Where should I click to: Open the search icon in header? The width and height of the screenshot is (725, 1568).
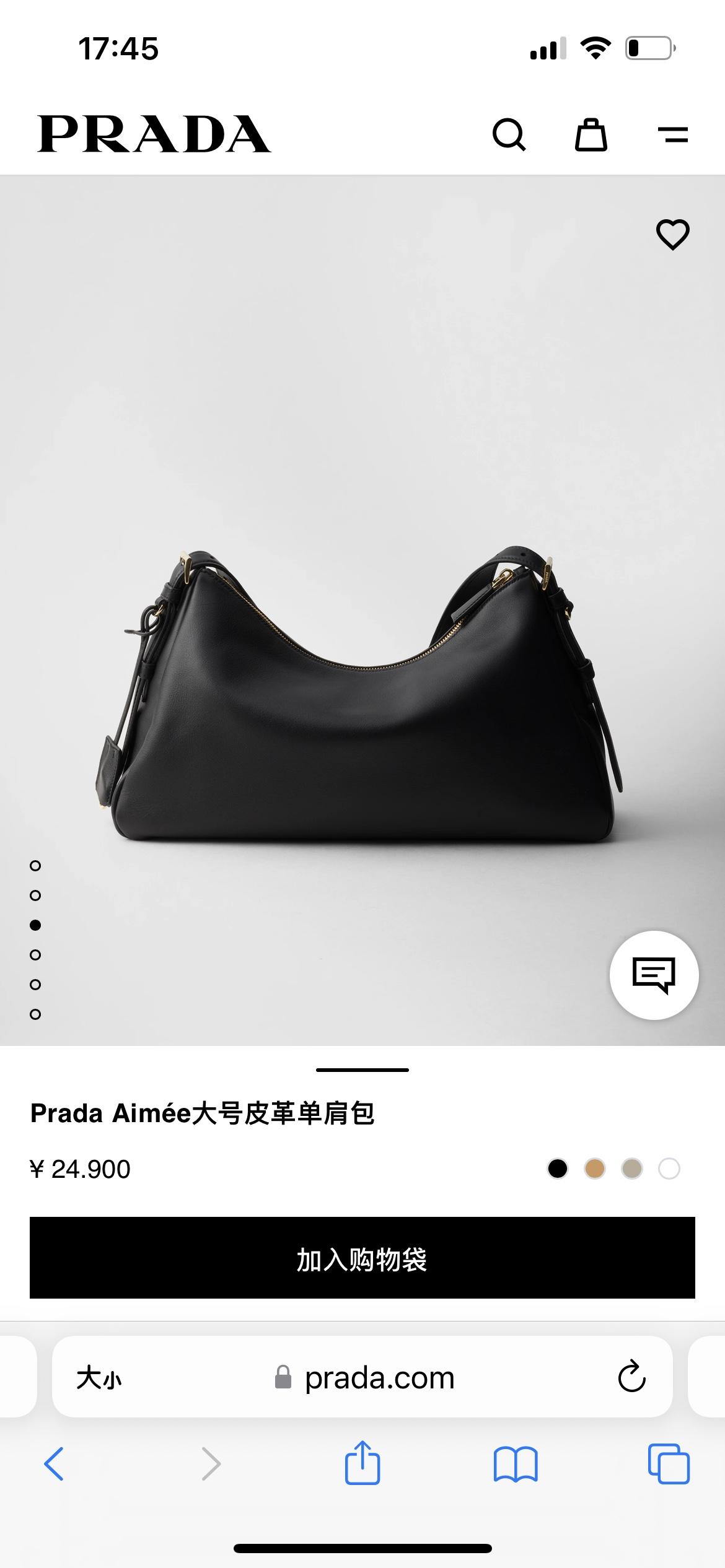tap(509, 134)
